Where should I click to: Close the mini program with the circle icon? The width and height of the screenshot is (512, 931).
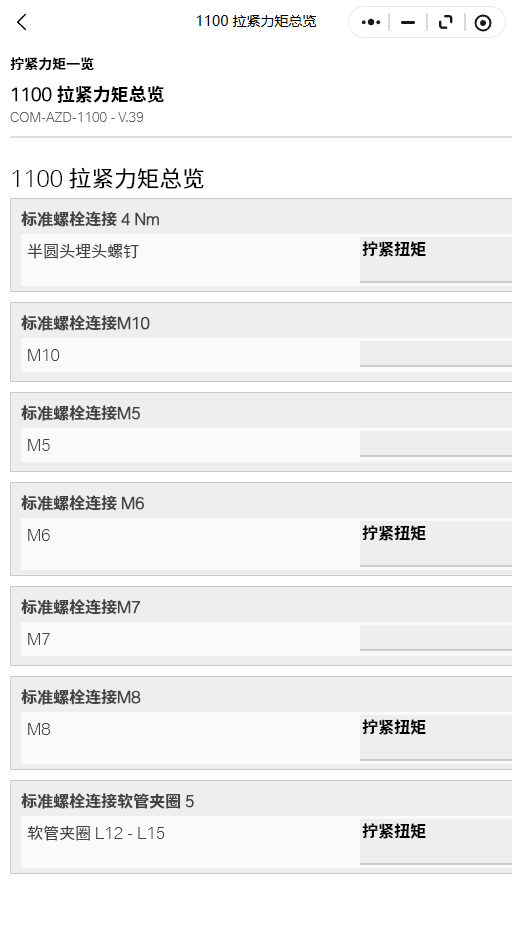(x=483, y=23)
